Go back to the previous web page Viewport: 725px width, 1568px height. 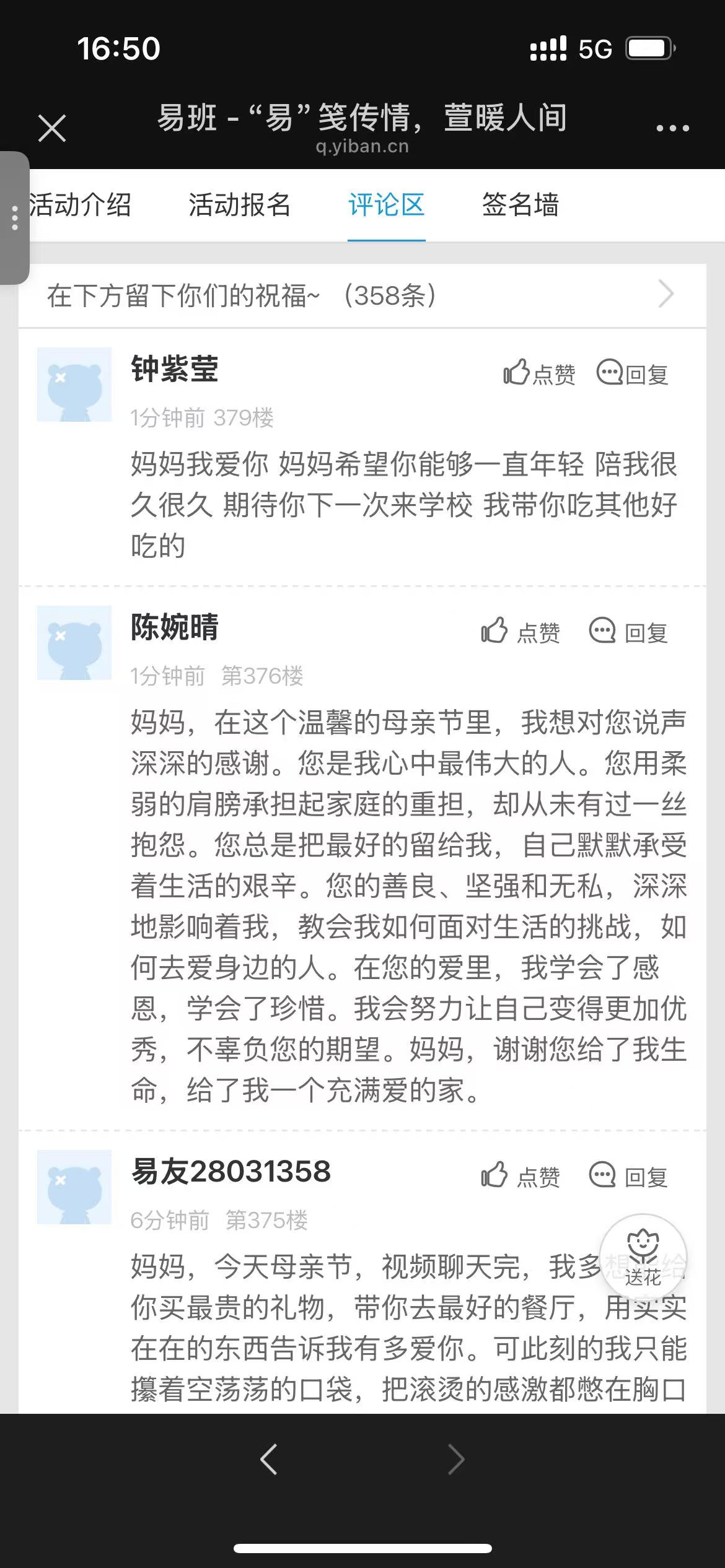(x=269, y=1458)
